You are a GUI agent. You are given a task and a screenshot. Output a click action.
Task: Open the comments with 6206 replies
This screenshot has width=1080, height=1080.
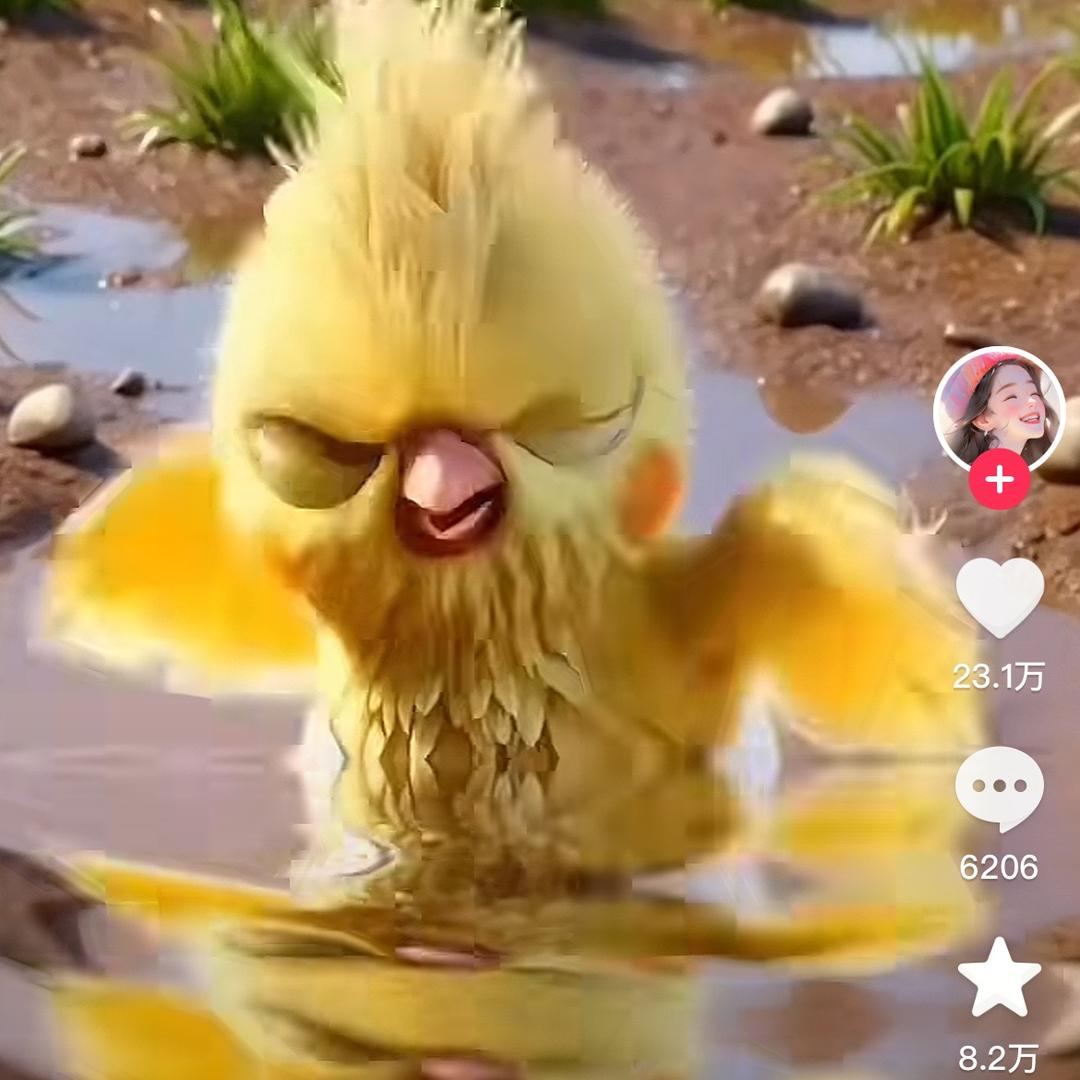[x=999, y=787]
